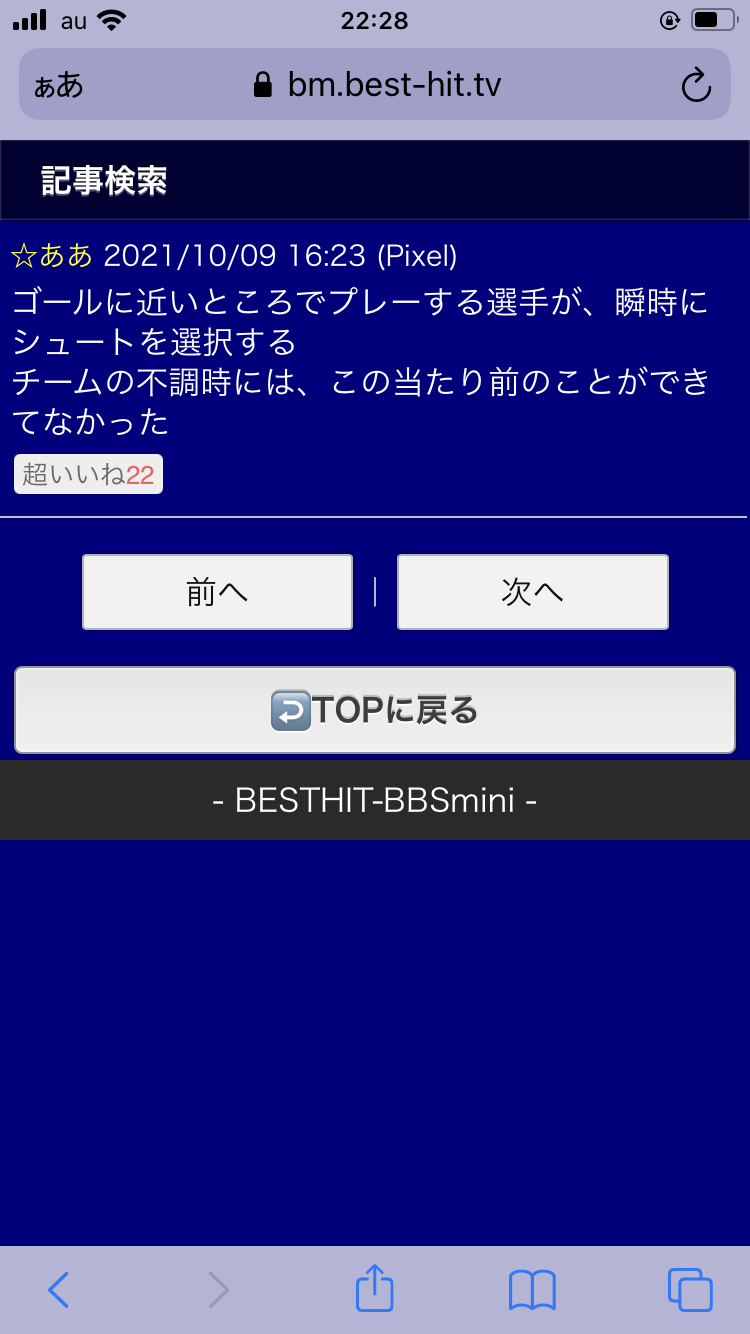Tap the 超いいね button with 22 likes
This screenshot has width=750, height=1334.
[x=88, y=474]
